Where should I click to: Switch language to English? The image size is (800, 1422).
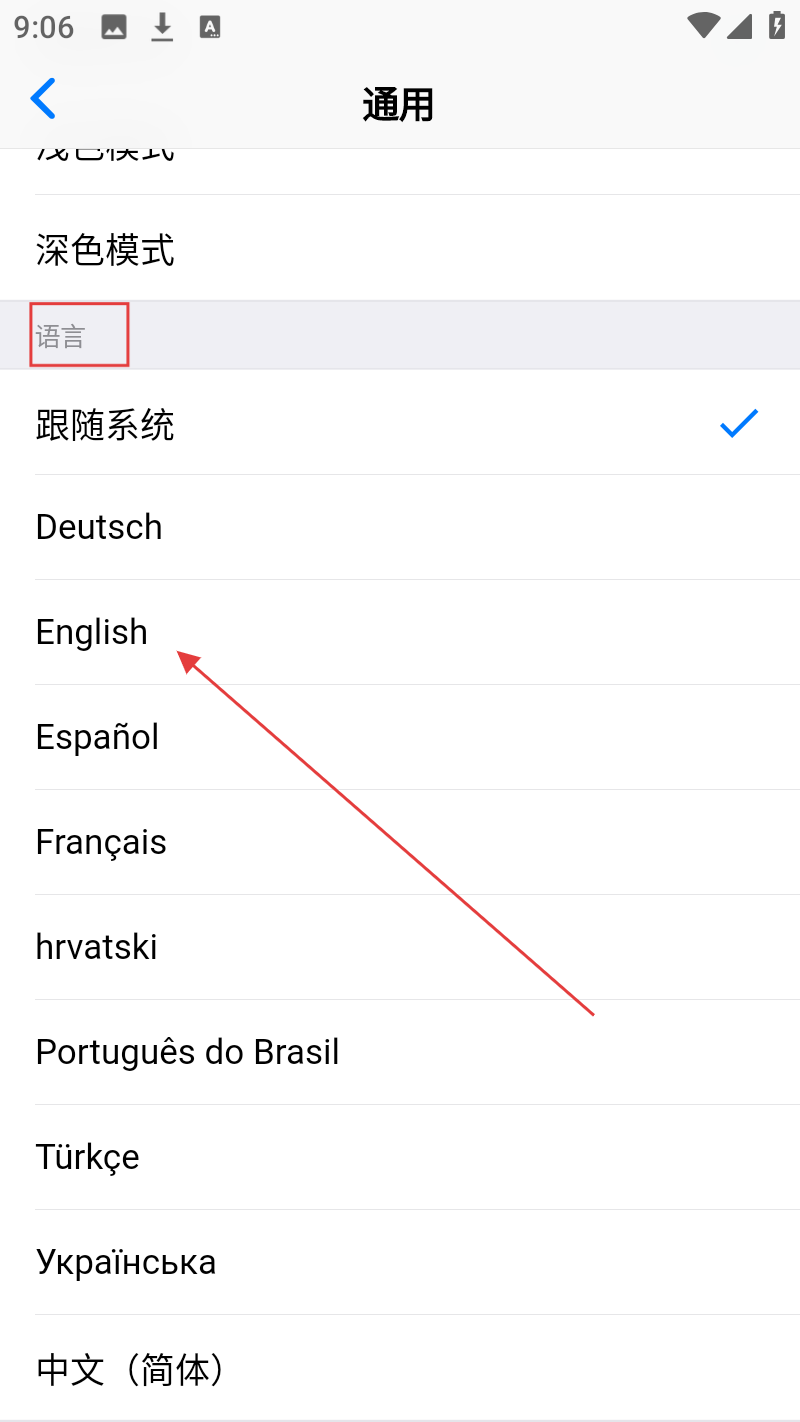(400, 632)
